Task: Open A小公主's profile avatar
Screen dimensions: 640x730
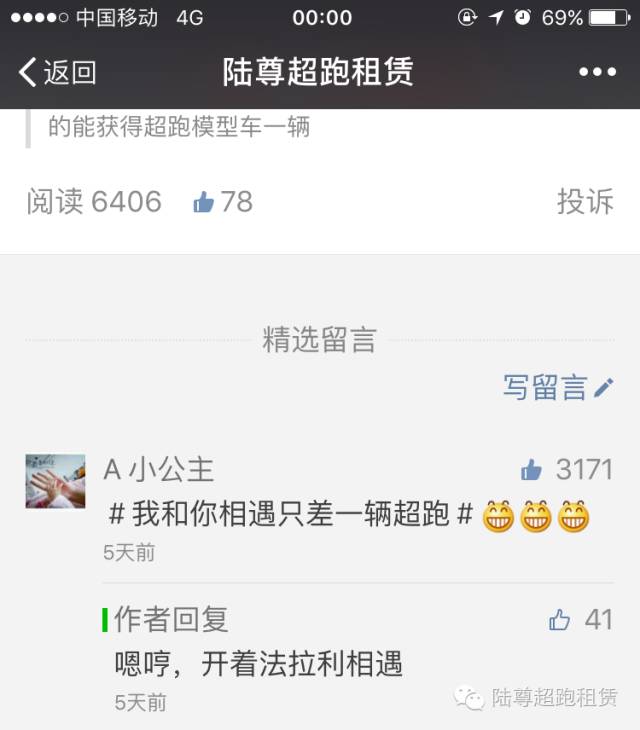Action: 55,482
